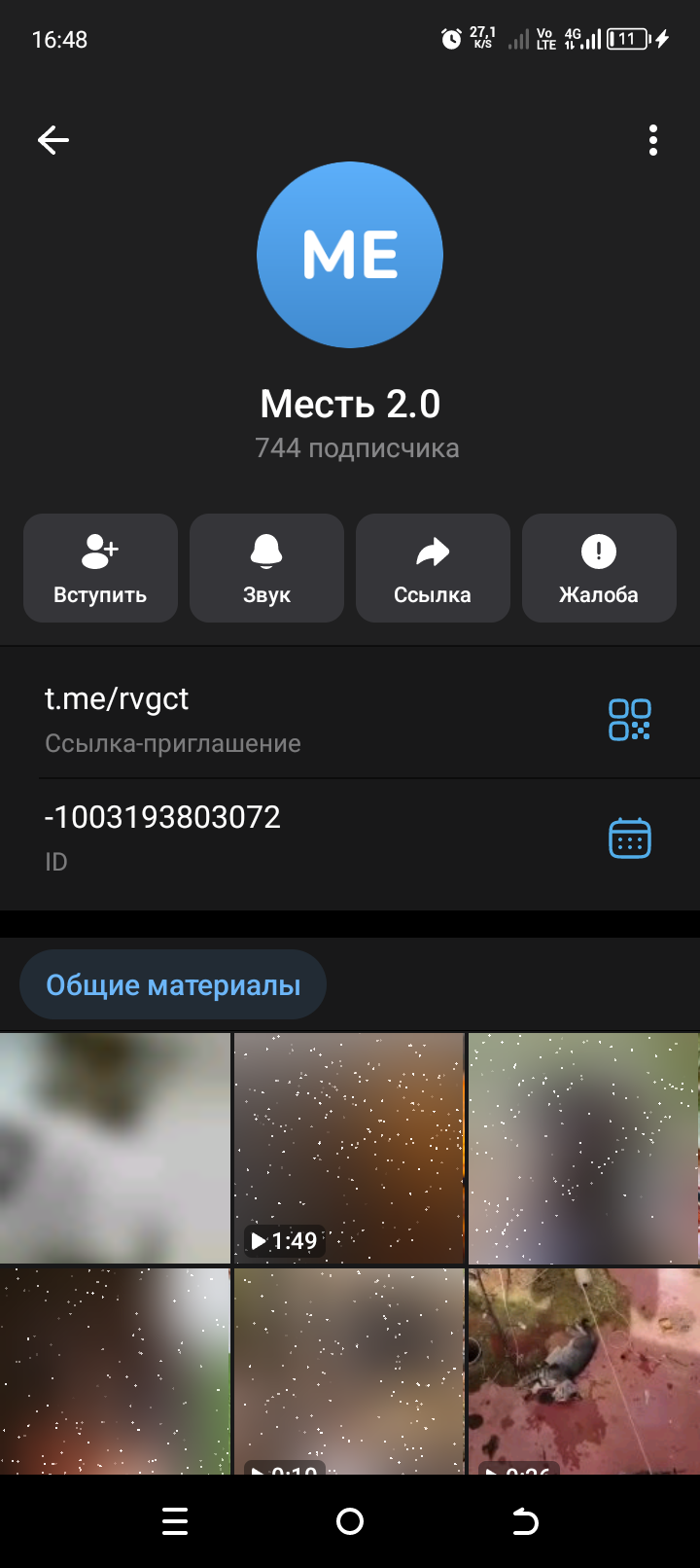This screenshot has height=1568, width=700.
Task: Join the channel with Вступить
Action: coord(100,568)
